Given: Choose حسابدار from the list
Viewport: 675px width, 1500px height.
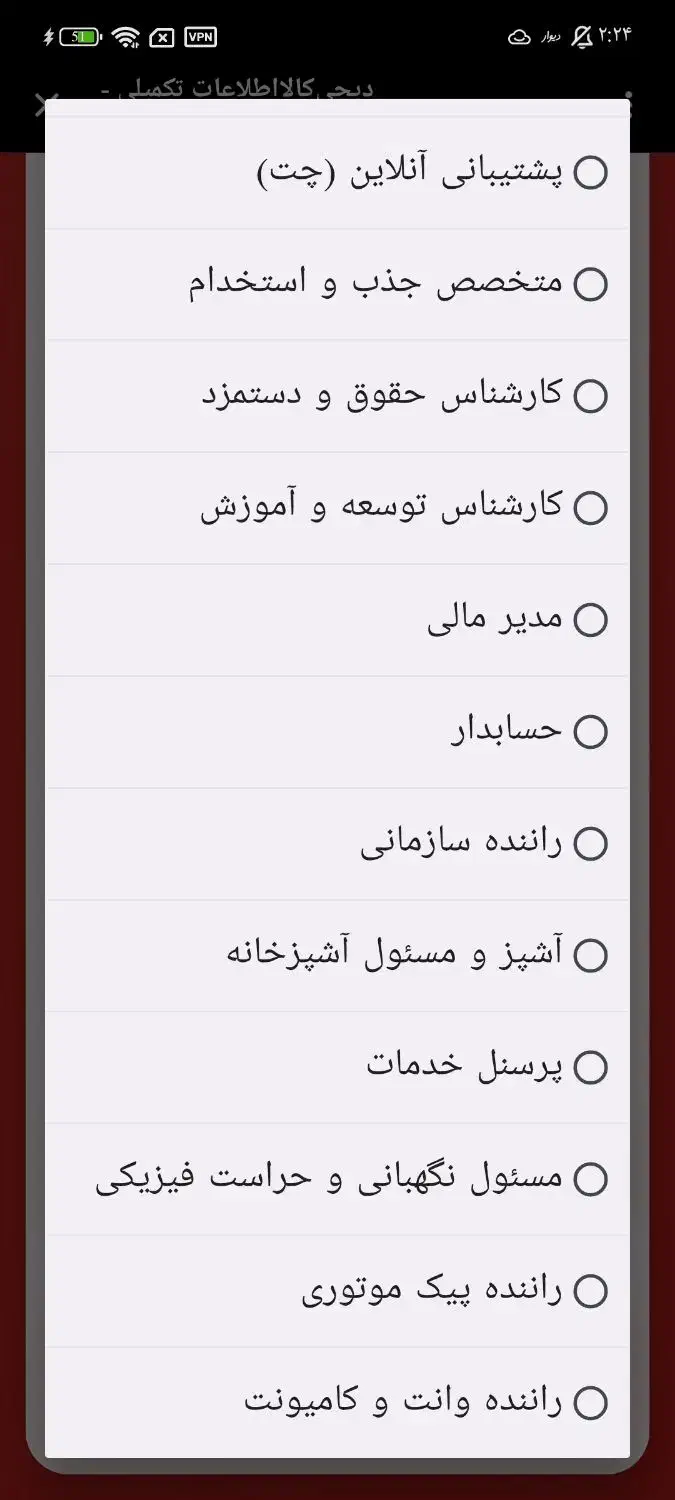Looking at the screenshot, I should 338,732.
